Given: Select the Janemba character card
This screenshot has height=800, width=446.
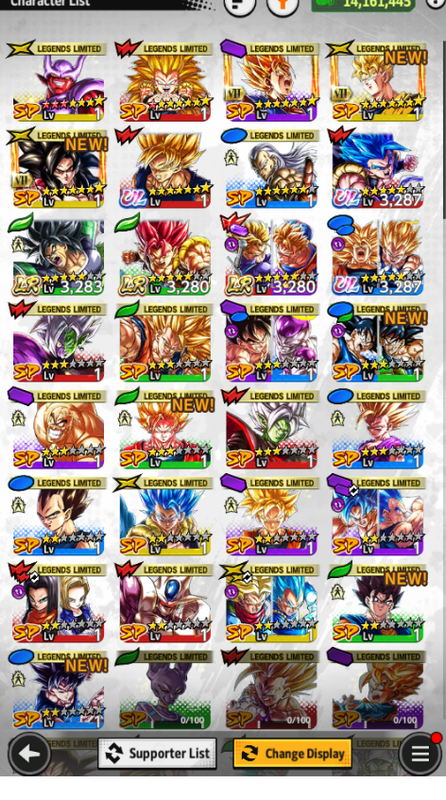Looking at the screenshot, I should coord(58,82).
